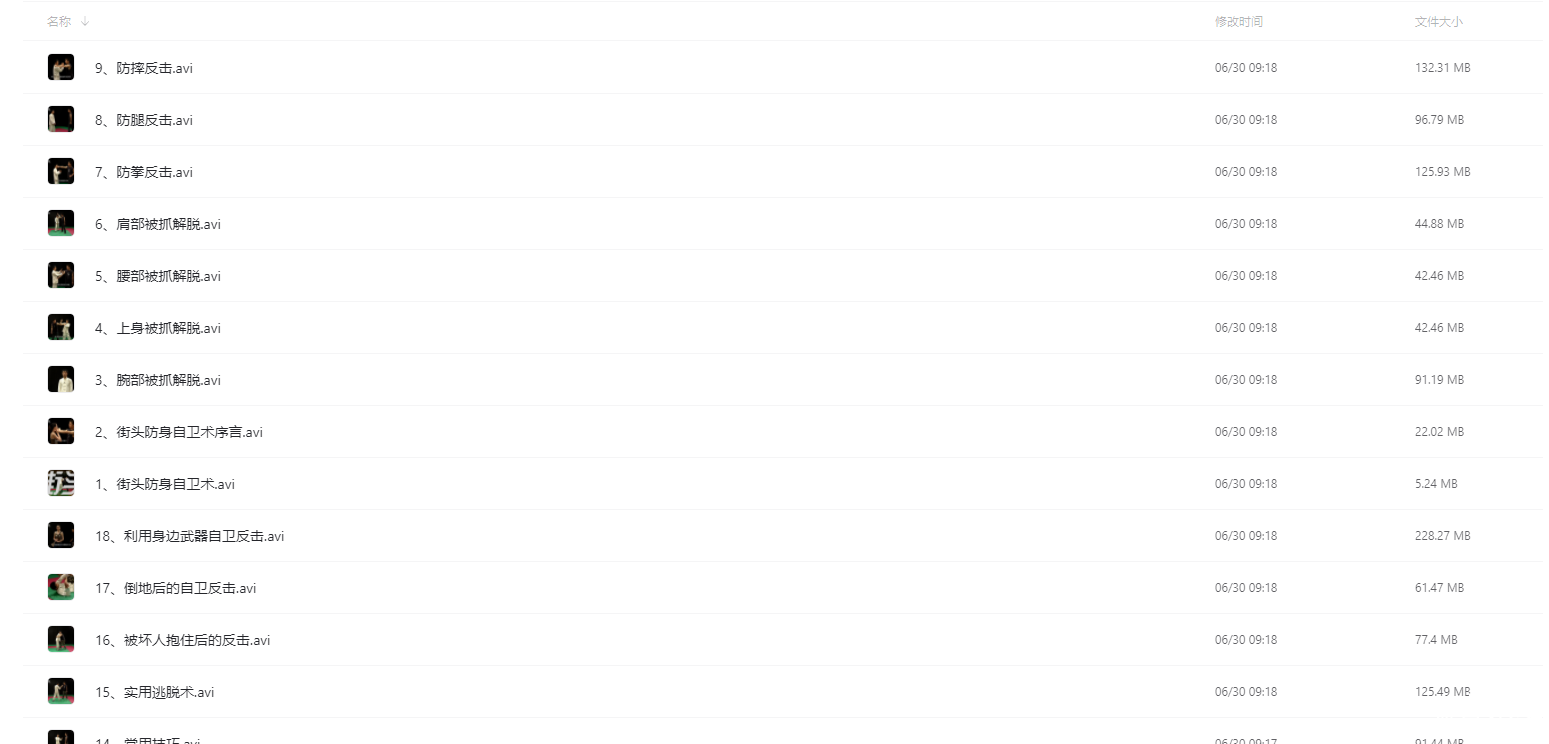The width and height of the screenshot is (1549, 744).
Task: Open 4、上身被抓解脱.avi file
Action: pyautogui.click(x=158, y=328)
